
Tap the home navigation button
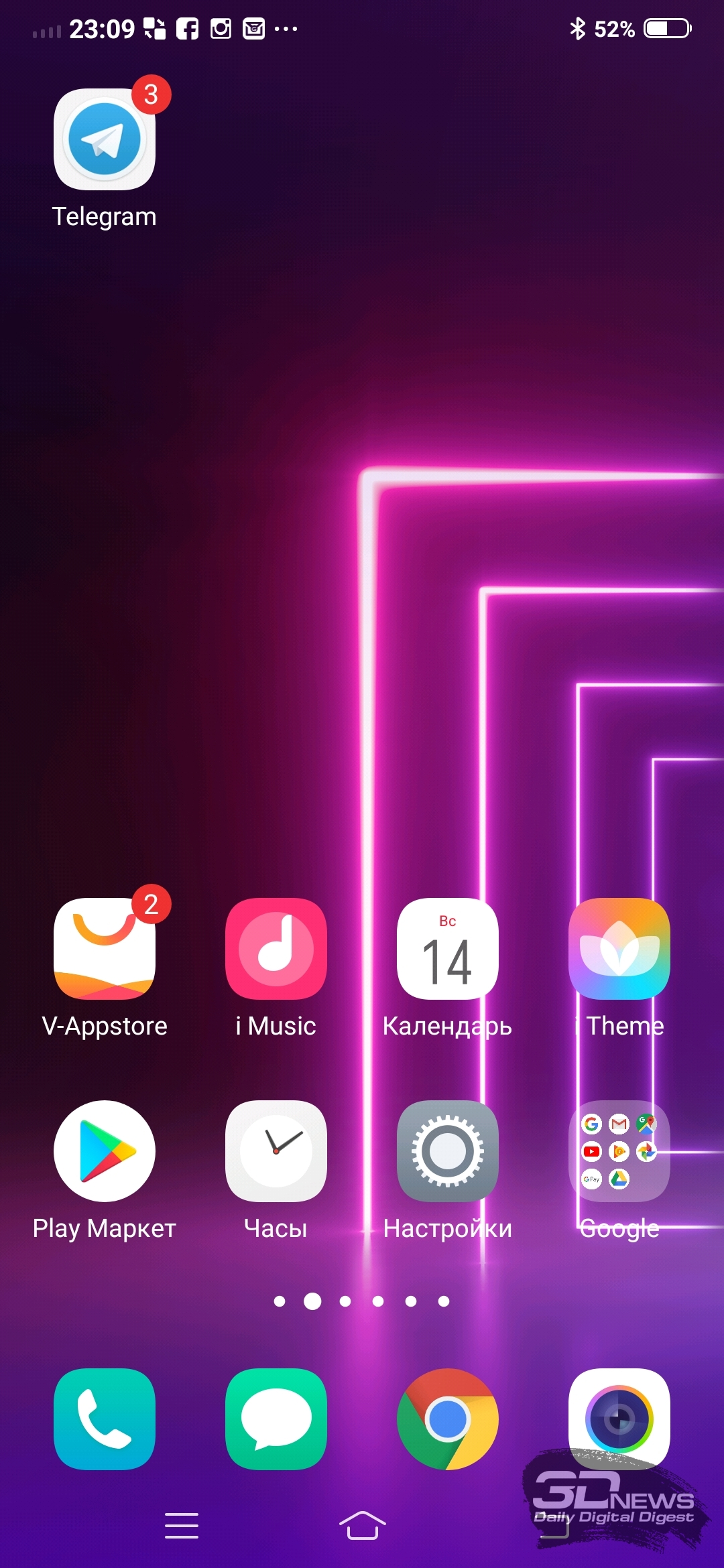pos(363,1526)
